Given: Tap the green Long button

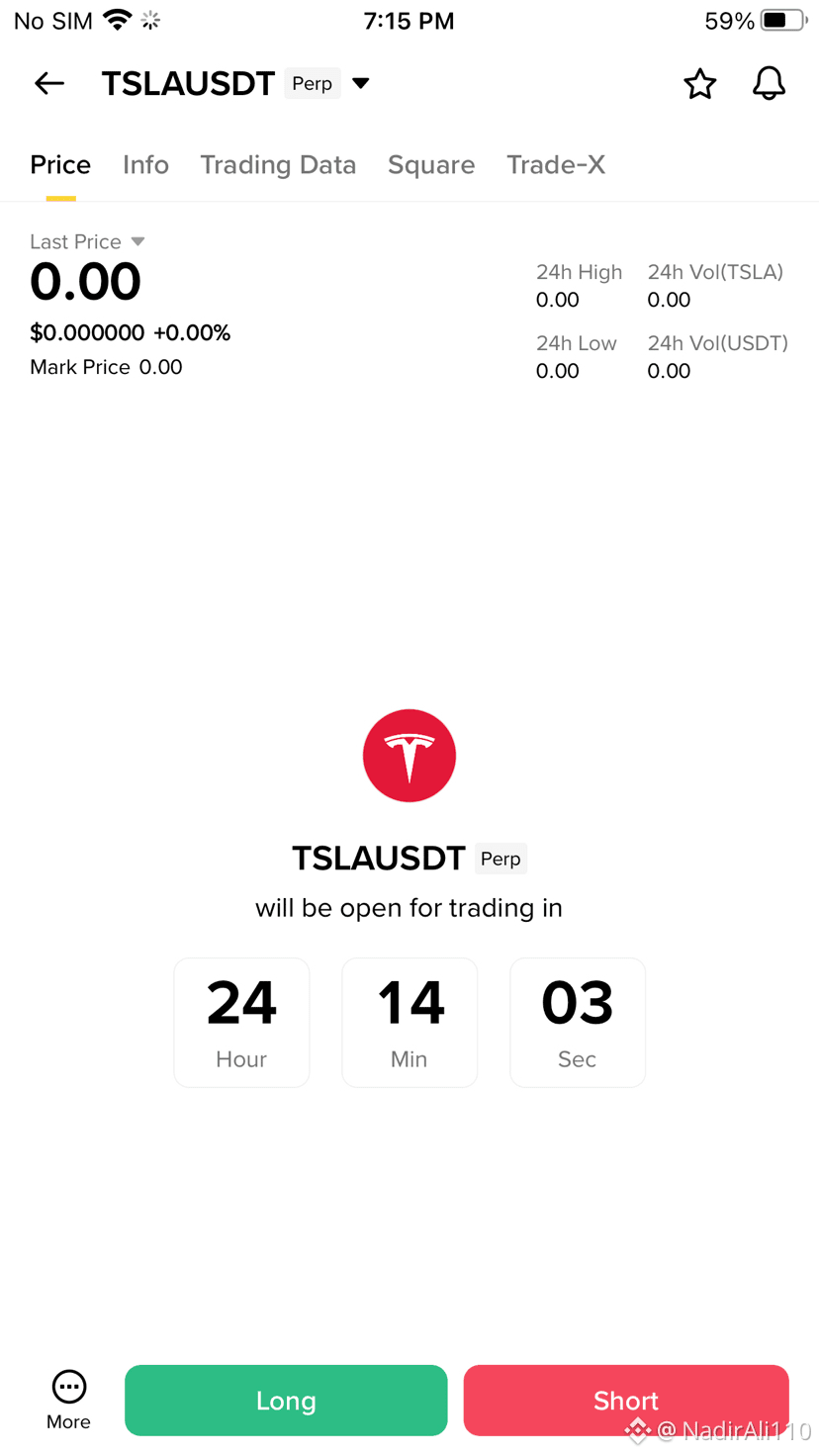Looking at the screenshot, I should (286, 1400).
